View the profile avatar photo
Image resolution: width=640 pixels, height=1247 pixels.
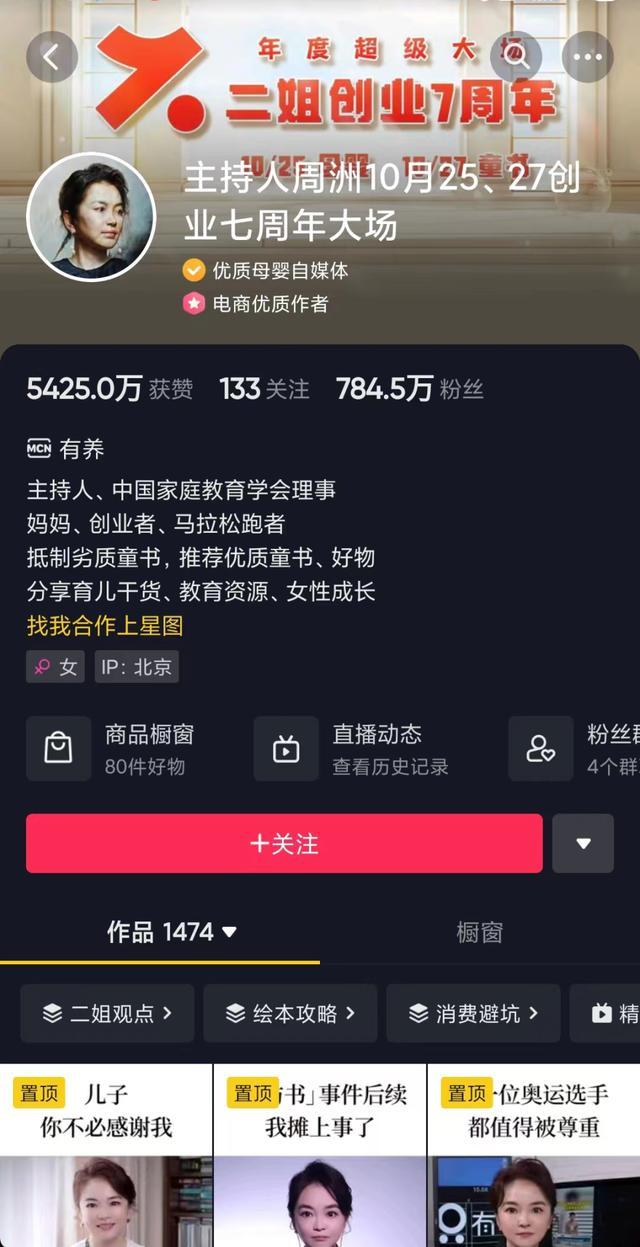[91, 217]
